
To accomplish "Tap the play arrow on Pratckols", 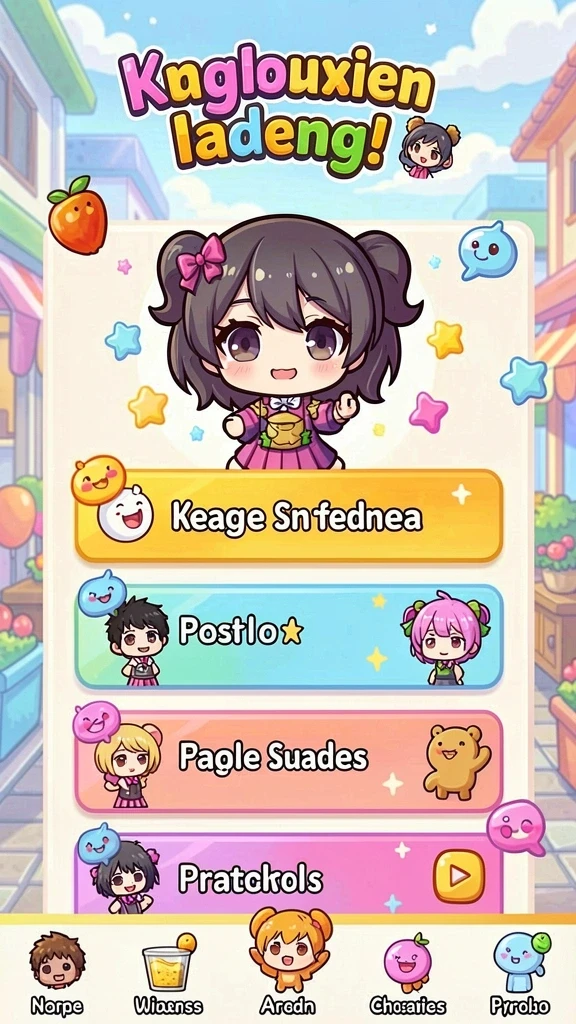I will [459, 875].
